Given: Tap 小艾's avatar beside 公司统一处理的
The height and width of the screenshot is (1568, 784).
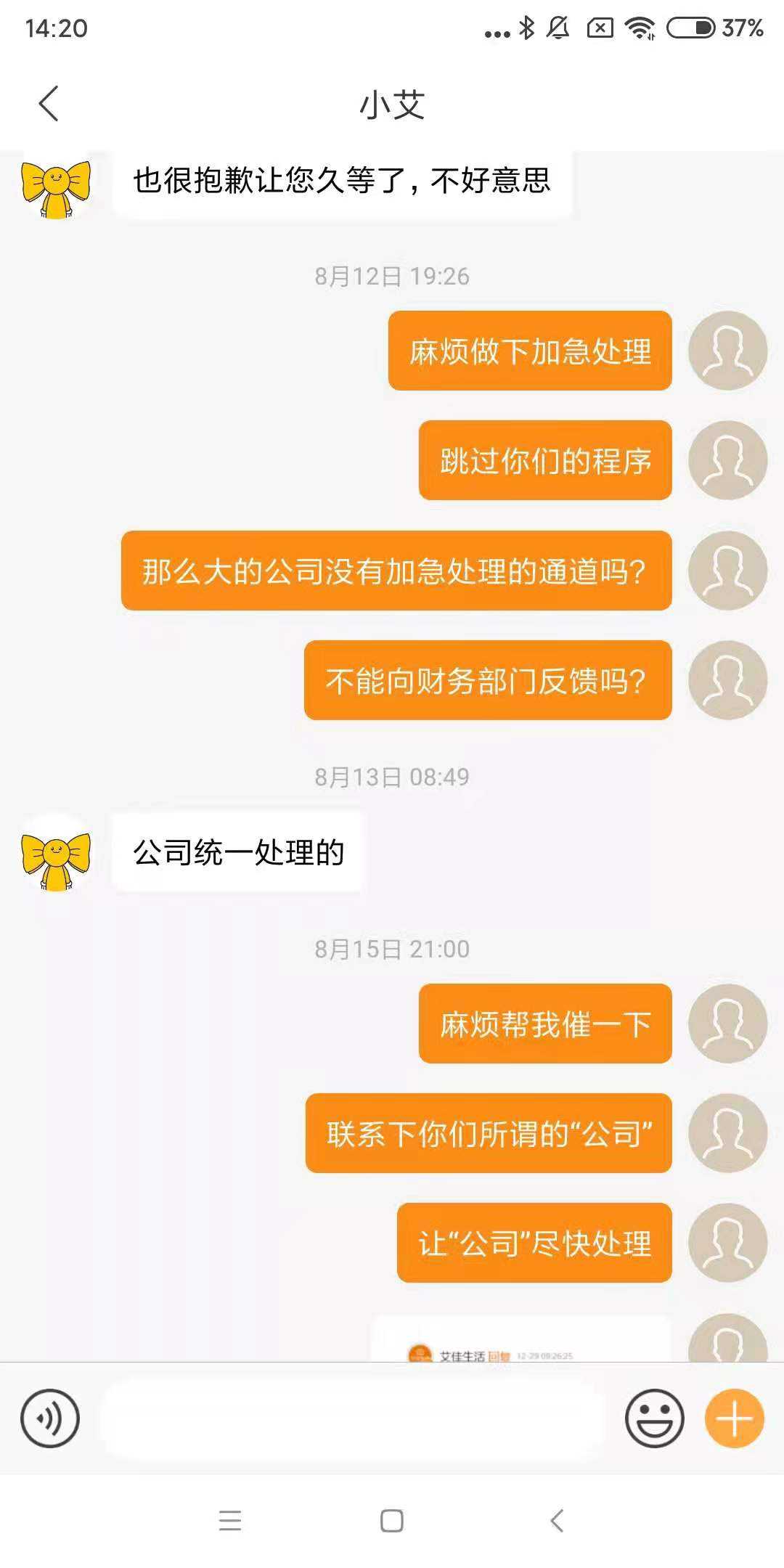Looking at the screenshot, I should [56, 853].
